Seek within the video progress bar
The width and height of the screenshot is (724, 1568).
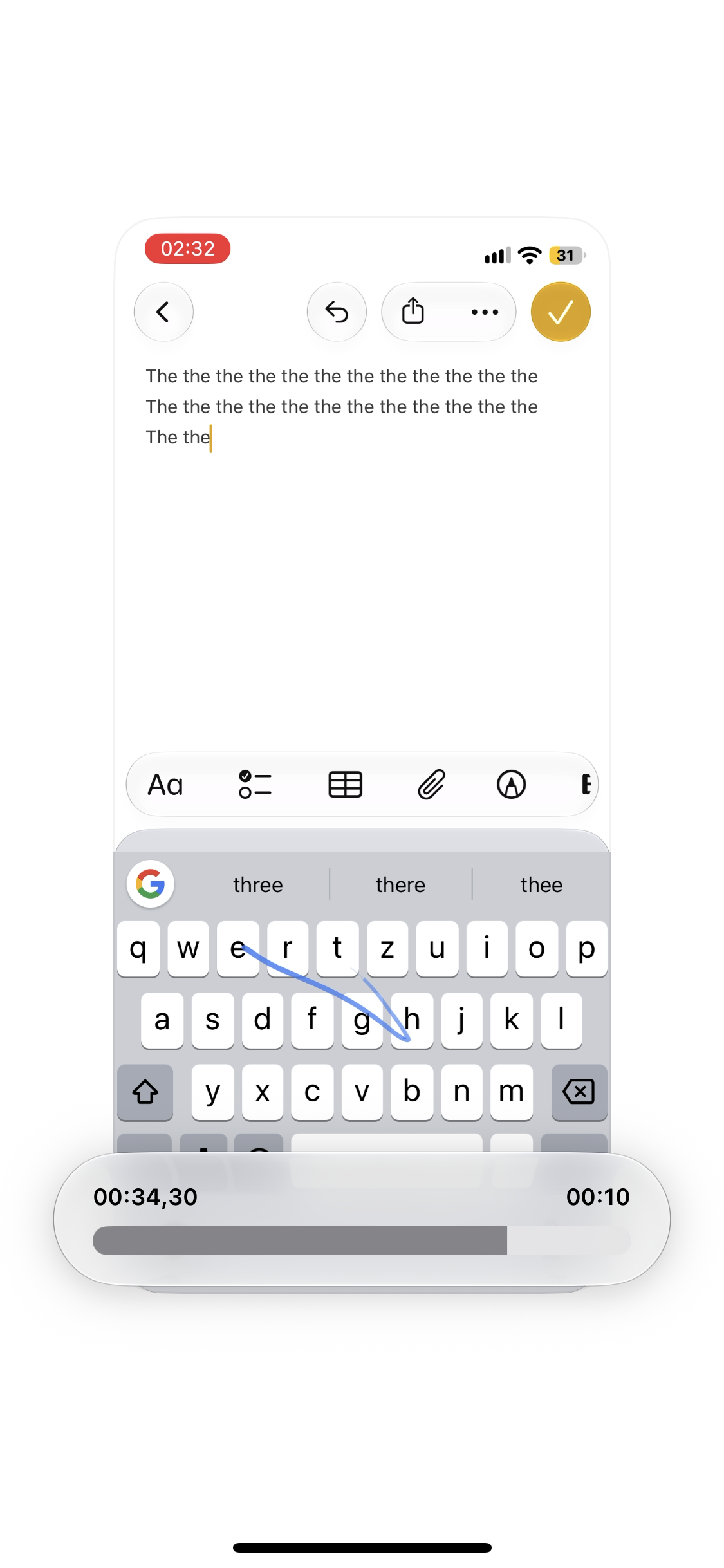pyautogui.click(x=362, y=1240)
